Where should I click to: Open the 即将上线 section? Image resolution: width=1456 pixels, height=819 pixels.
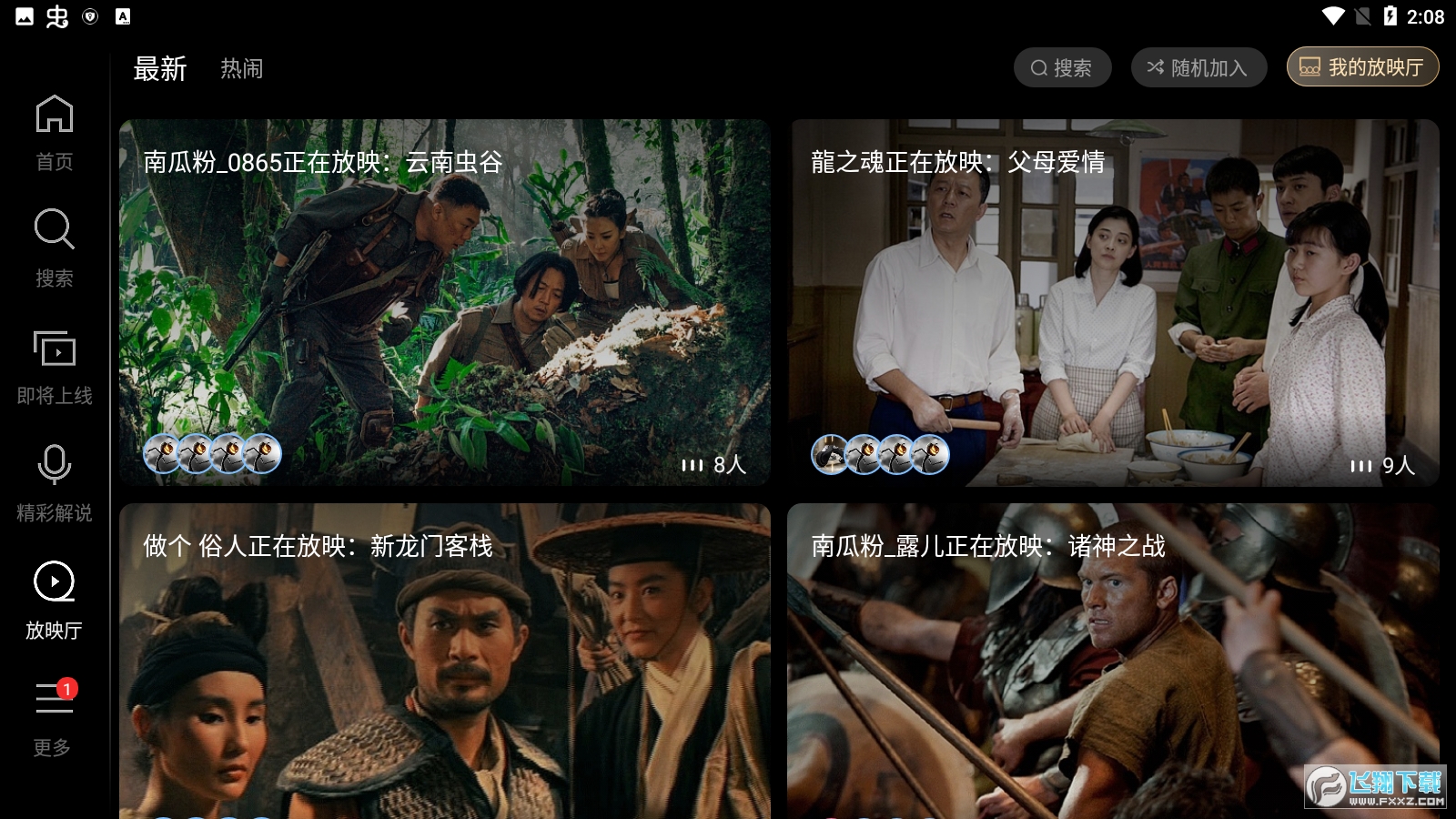[54, 367]
